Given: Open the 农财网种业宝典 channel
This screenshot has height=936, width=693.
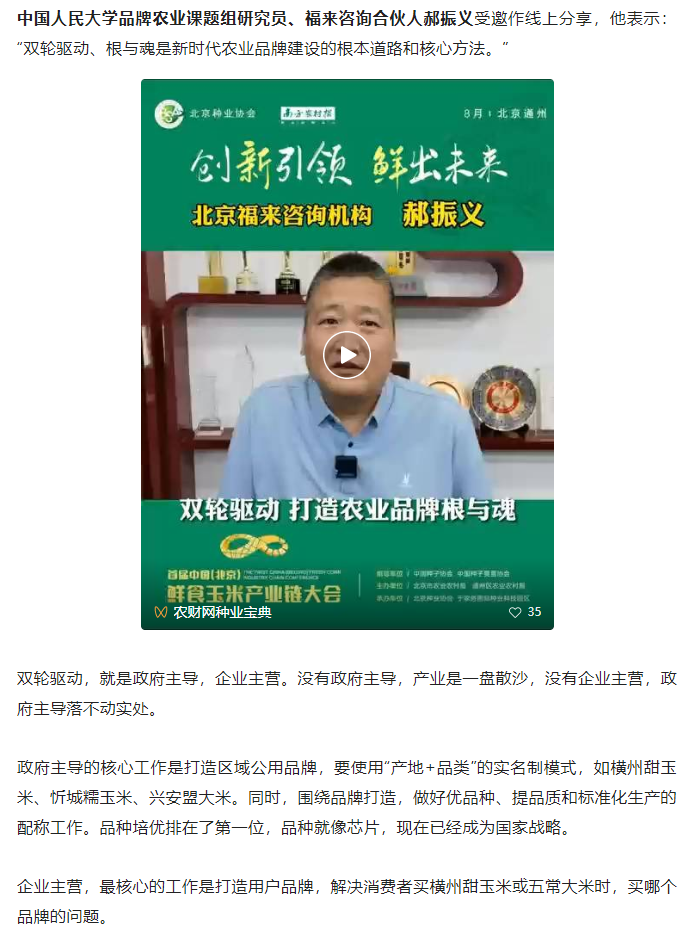Looking at the screenshot, I should click(221, 612).
